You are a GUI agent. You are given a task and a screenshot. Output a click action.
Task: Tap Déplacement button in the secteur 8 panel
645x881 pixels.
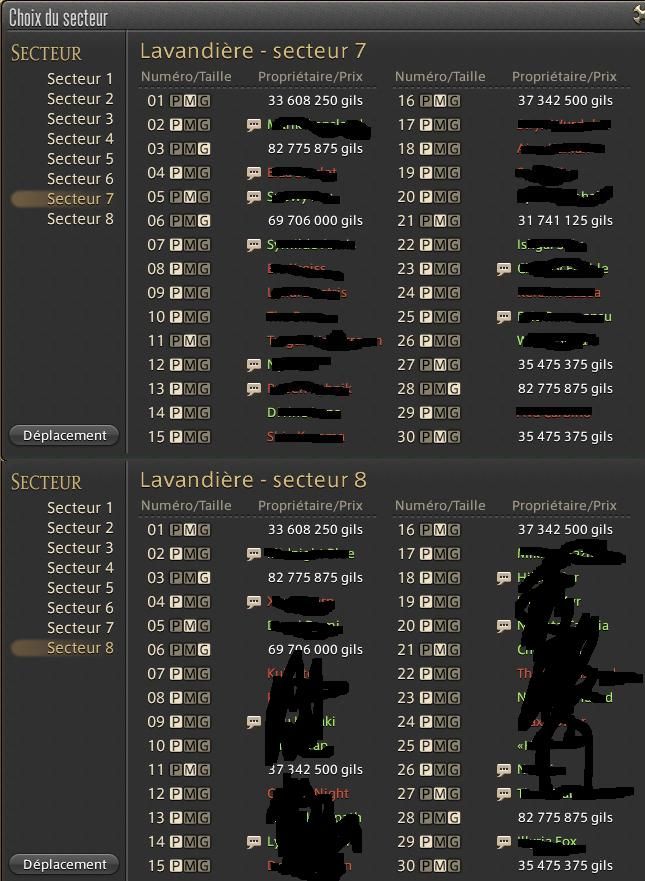[64, 864]
